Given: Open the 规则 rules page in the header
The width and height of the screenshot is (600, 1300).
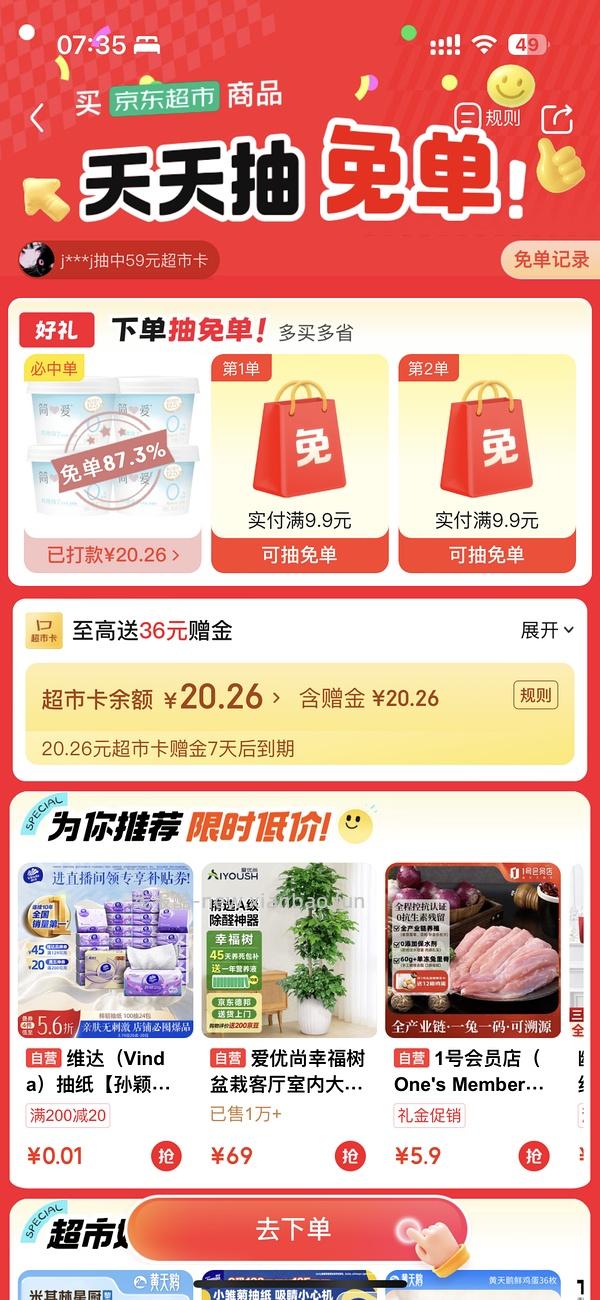Looking at the screenshot, I should pyautogui.click(x=489, y=118).
